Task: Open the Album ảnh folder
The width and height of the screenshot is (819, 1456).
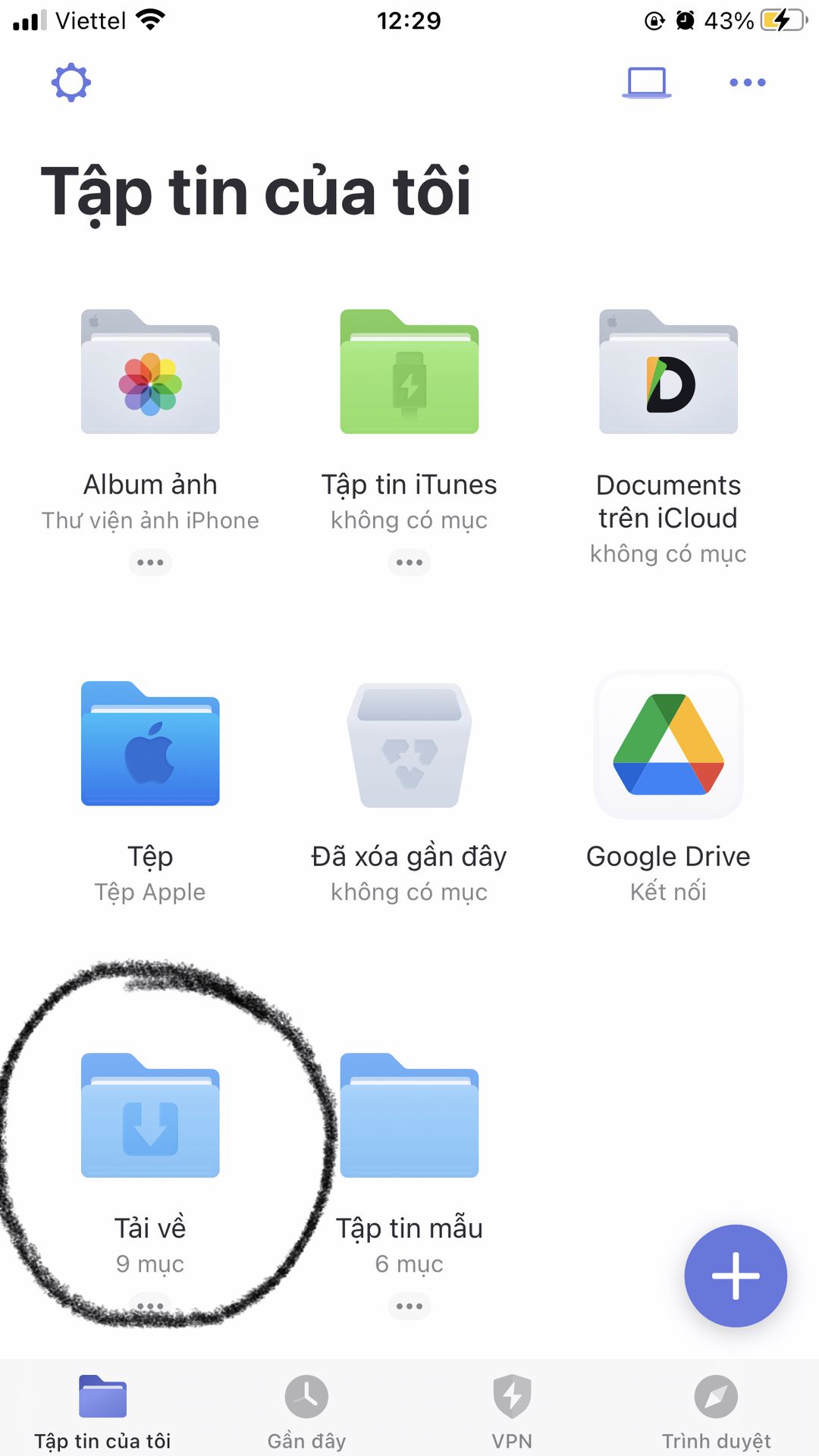Action: tap(150, 372)
